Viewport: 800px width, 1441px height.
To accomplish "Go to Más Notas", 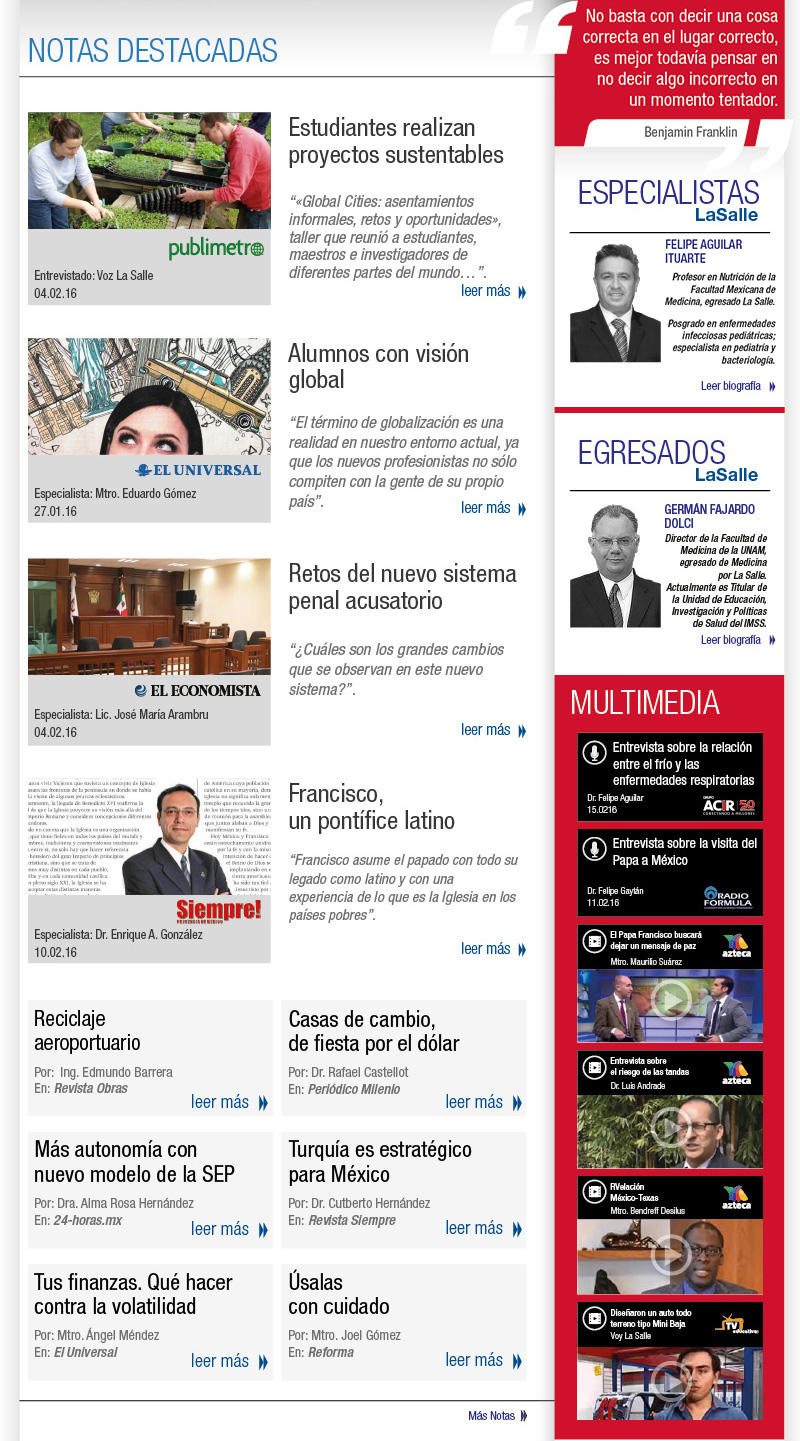I will point(497,1416).
